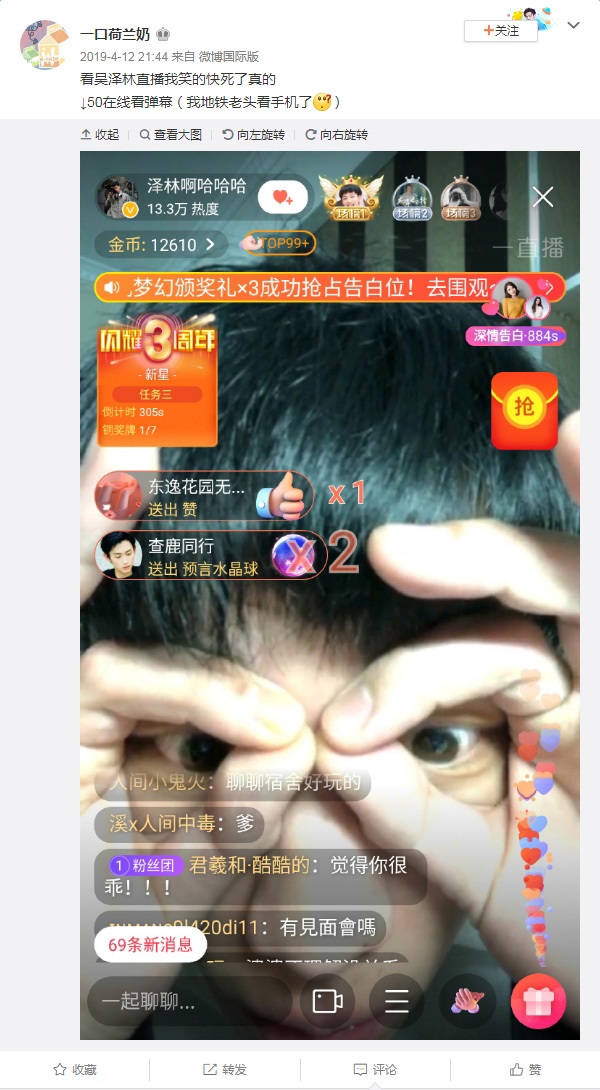Image resolution: width=600 pixels, height=1090 pixels.
Task: Open the 评论 comments section
Action: [x=375, y=1070]
